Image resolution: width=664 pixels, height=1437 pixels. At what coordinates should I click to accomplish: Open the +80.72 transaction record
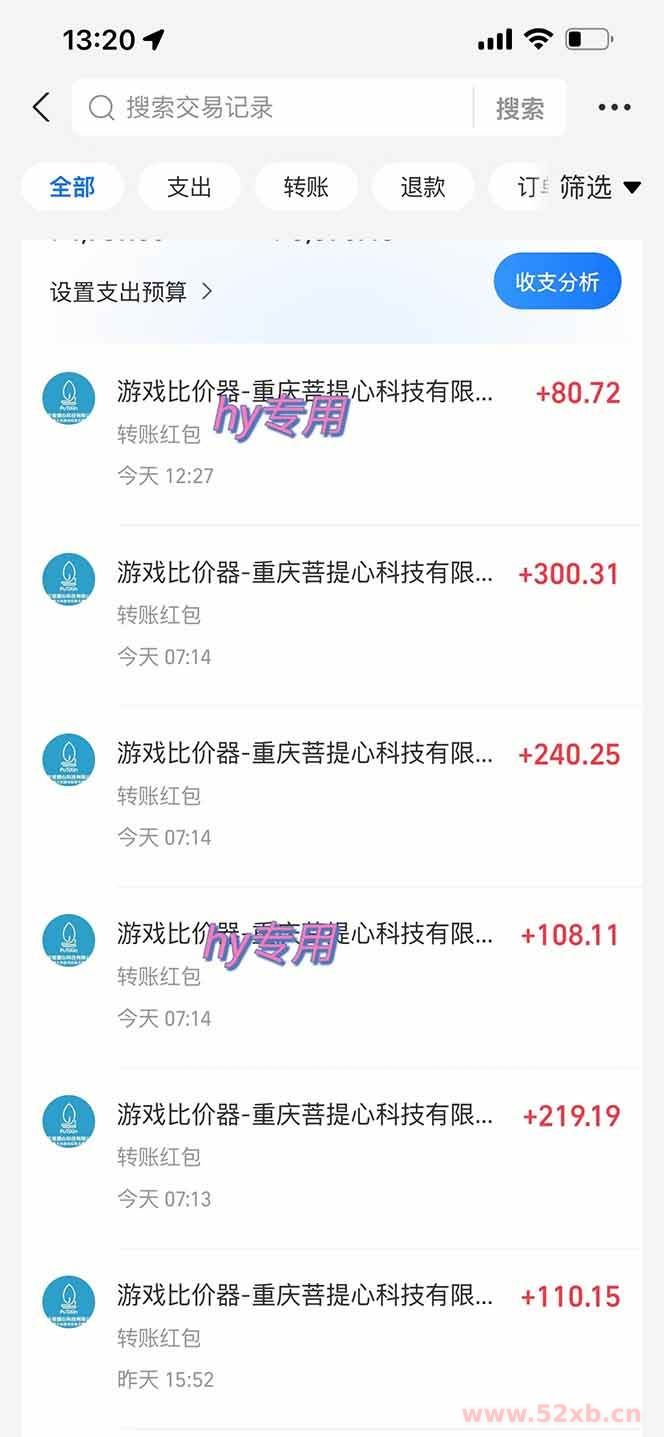330,432
